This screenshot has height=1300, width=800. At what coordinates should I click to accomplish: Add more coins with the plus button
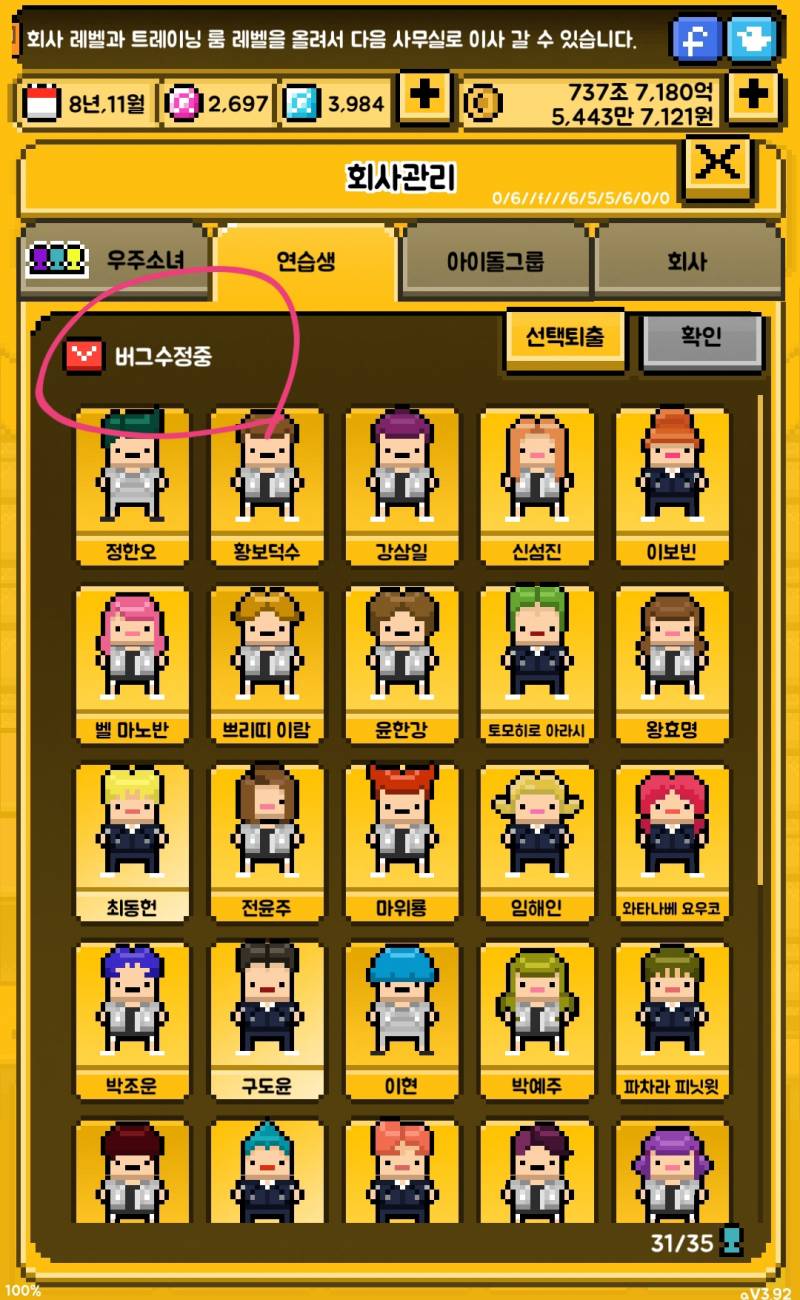[x=755, y=98]
